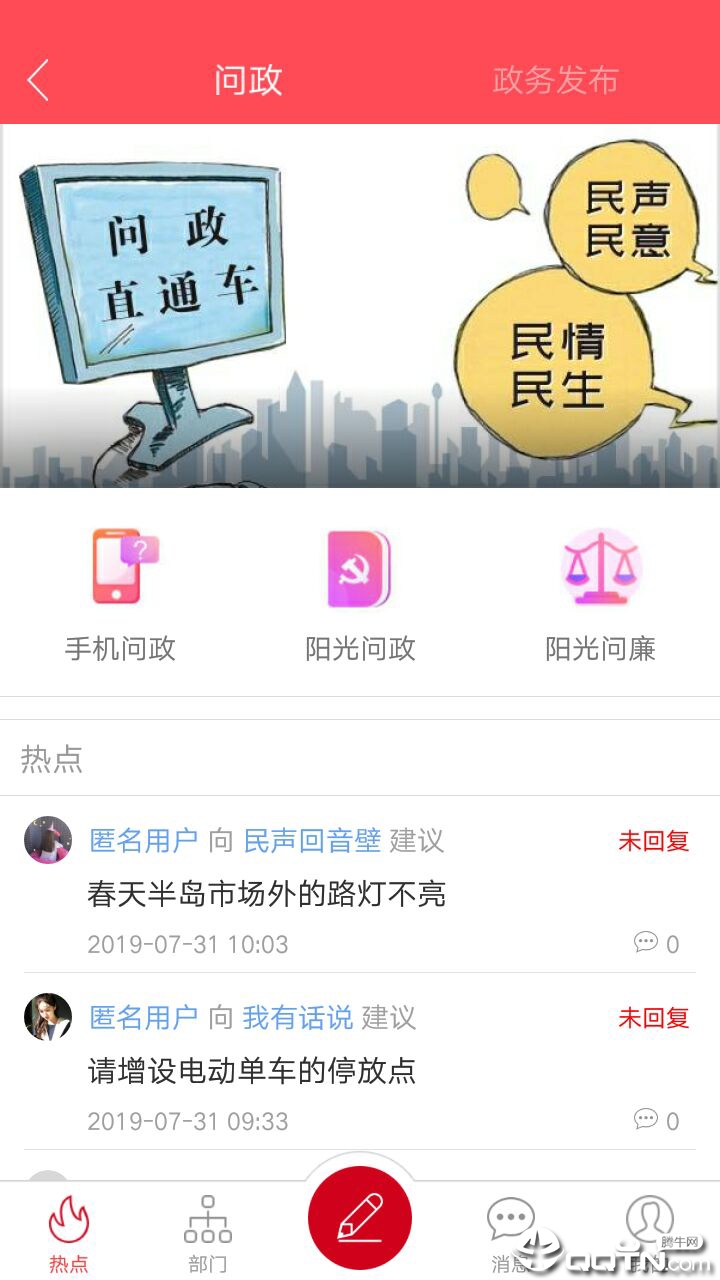720x1280 pixels.
Task: Open the 消息 messages bubble icon
Action: [511, 1218]
